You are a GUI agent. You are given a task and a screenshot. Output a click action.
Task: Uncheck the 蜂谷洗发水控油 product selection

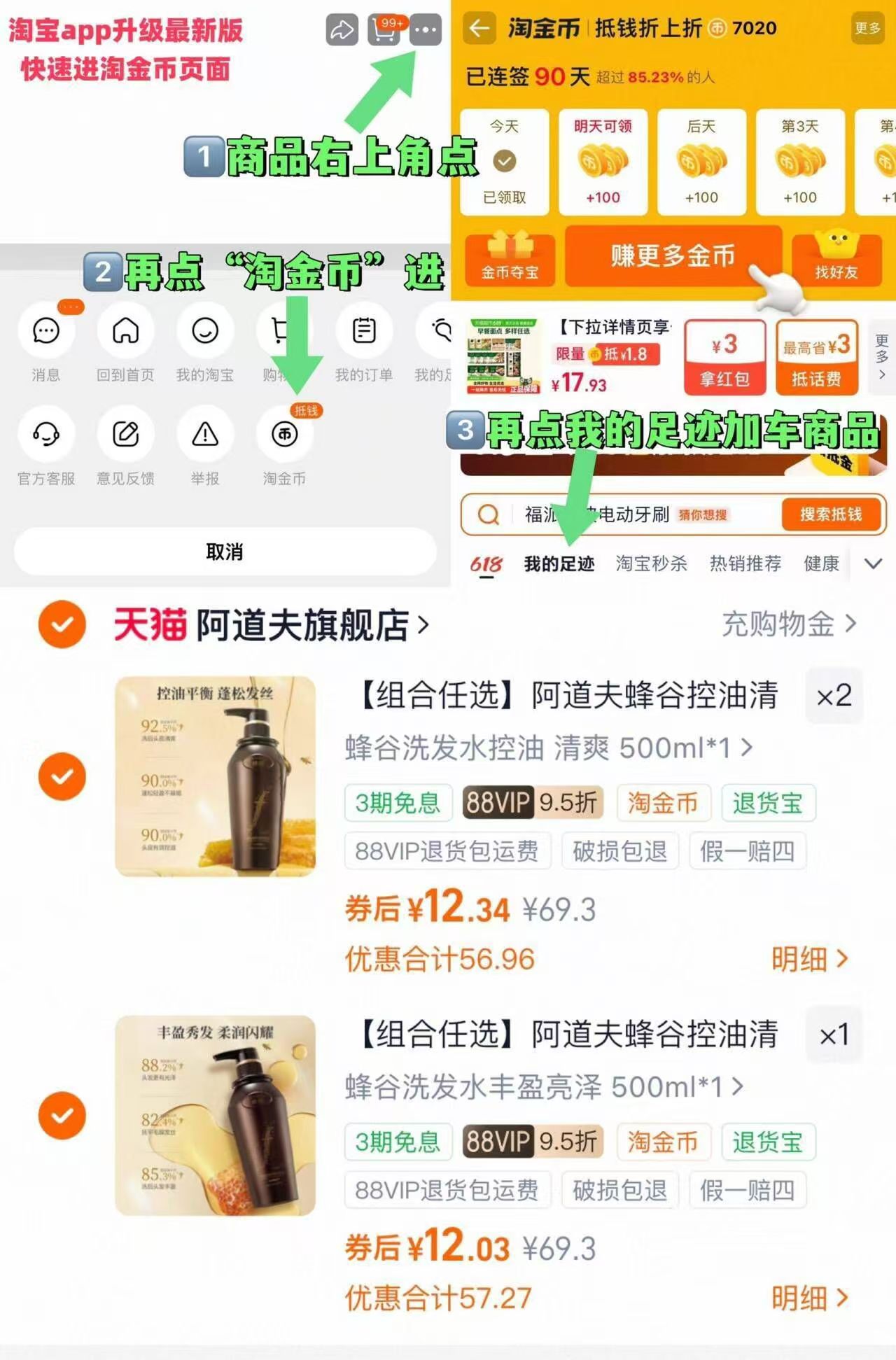coord(64,776)
